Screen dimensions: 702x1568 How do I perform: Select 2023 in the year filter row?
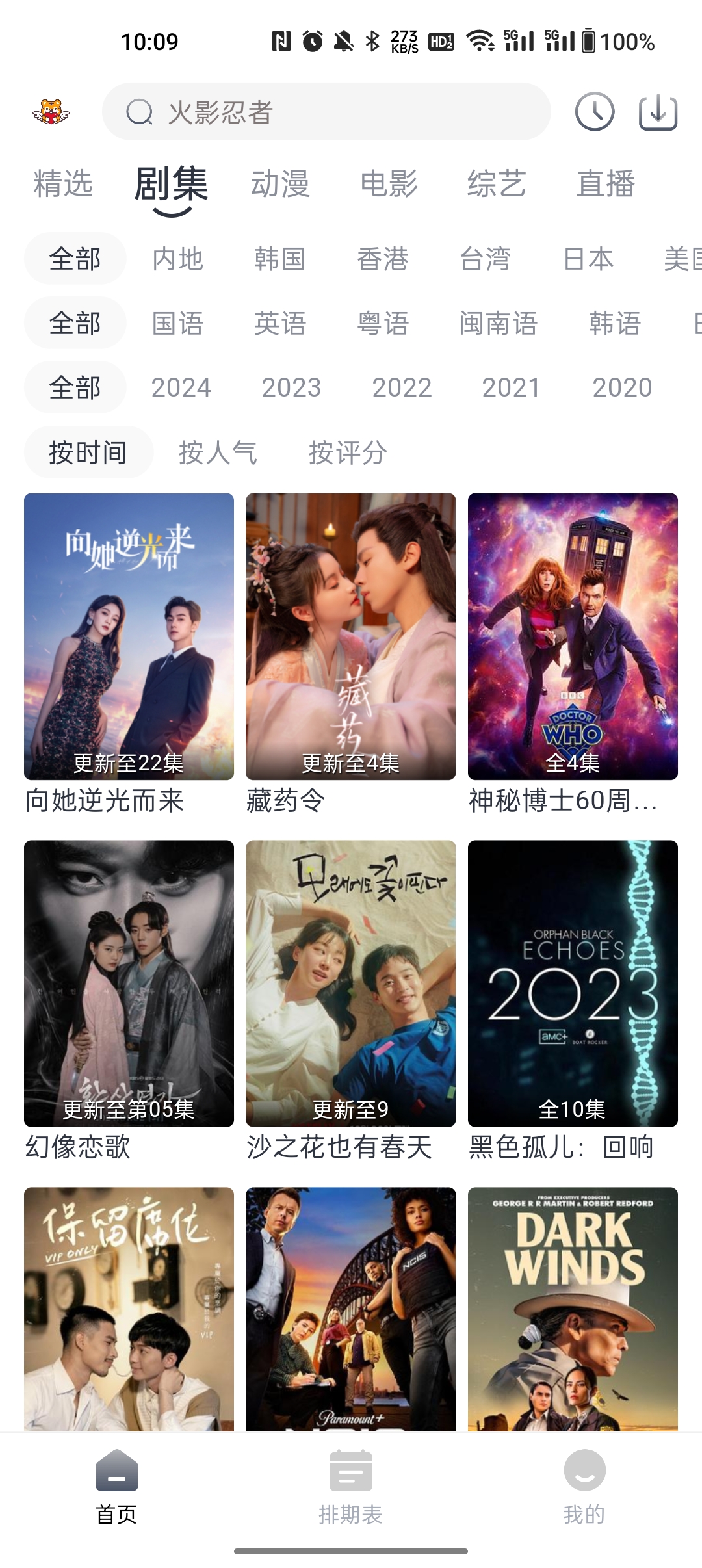(x=292, y=387)
